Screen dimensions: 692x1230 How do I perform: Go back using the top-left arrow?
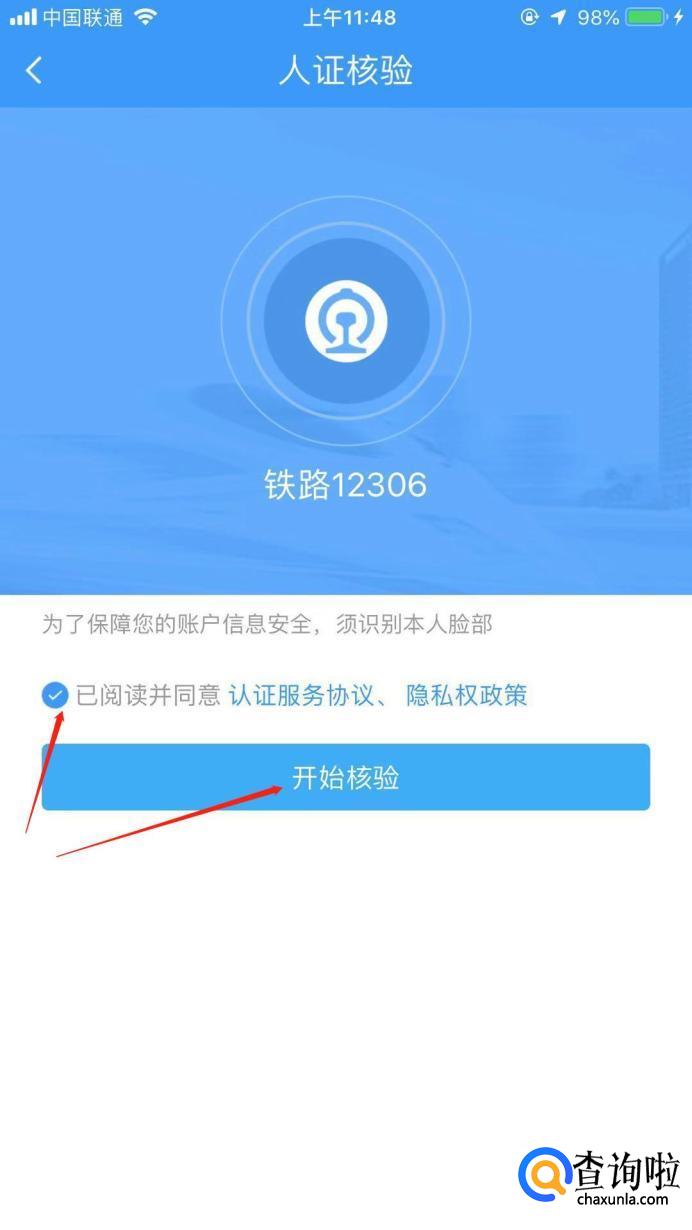(x=34, y=70)
